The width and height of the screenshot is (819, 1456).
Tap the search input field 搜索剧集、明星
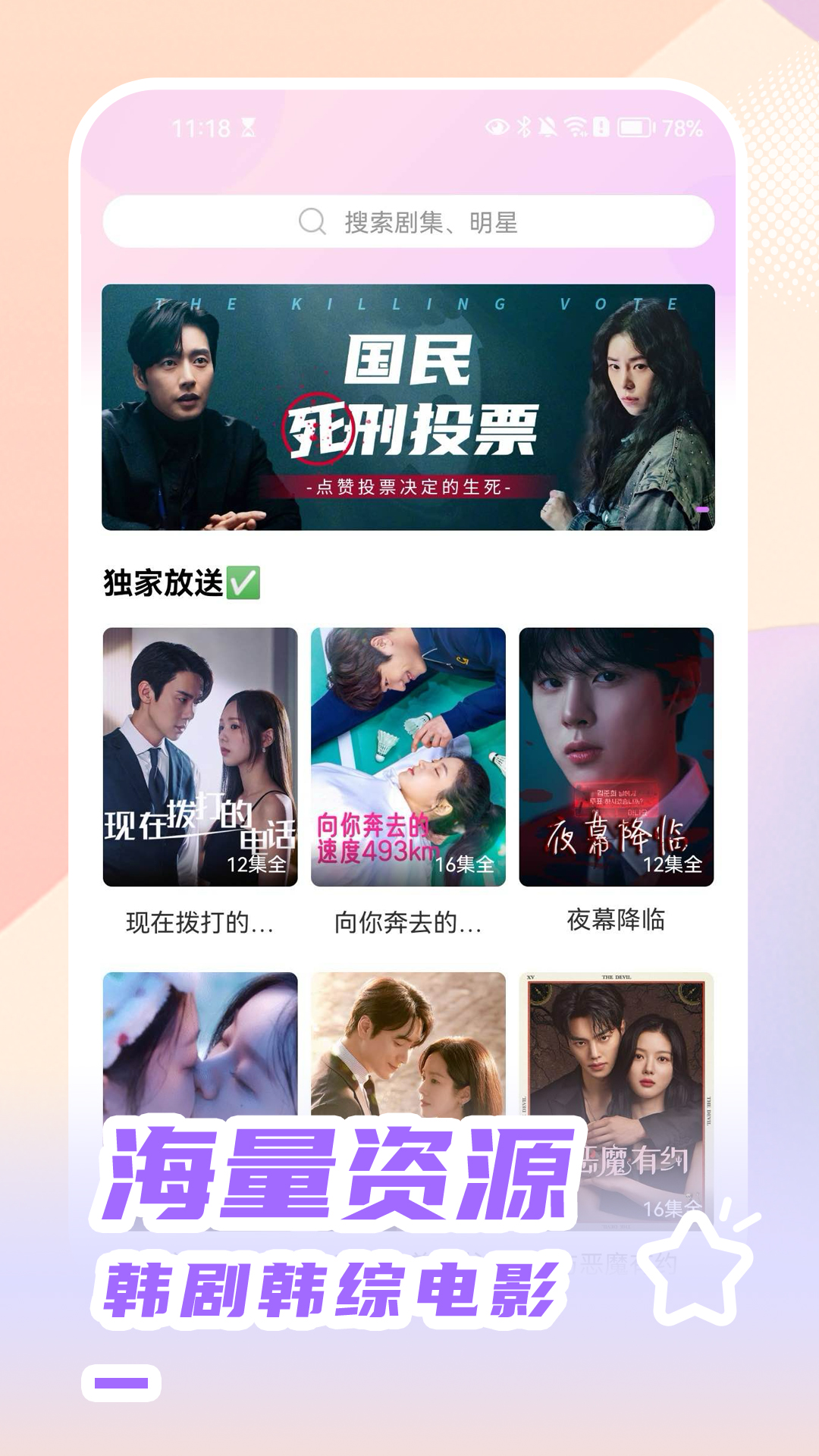tap(409, 221)
